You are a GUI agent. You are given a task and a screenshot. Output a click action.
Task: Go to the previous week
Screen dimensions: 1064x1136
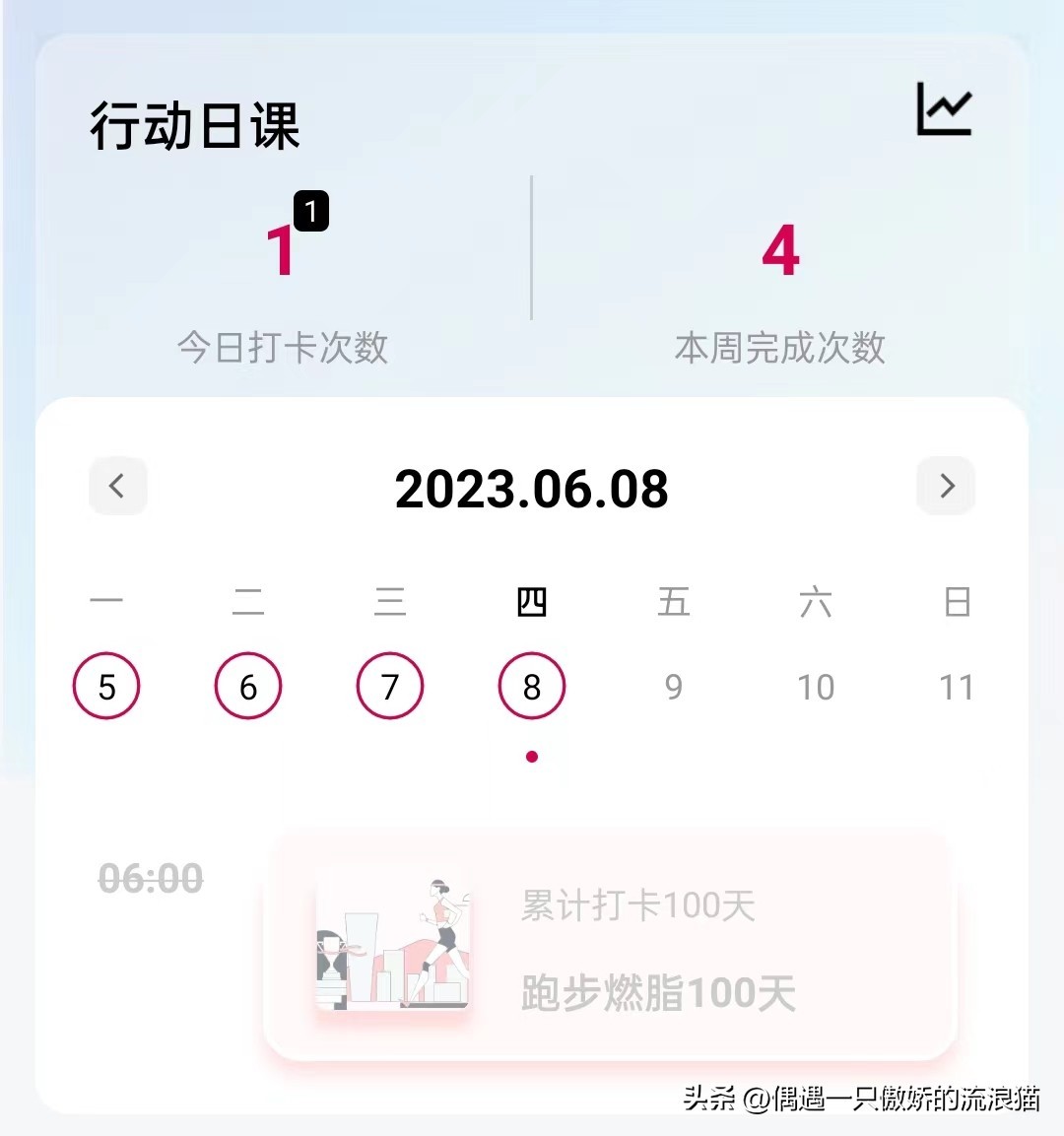pos(117,486)
